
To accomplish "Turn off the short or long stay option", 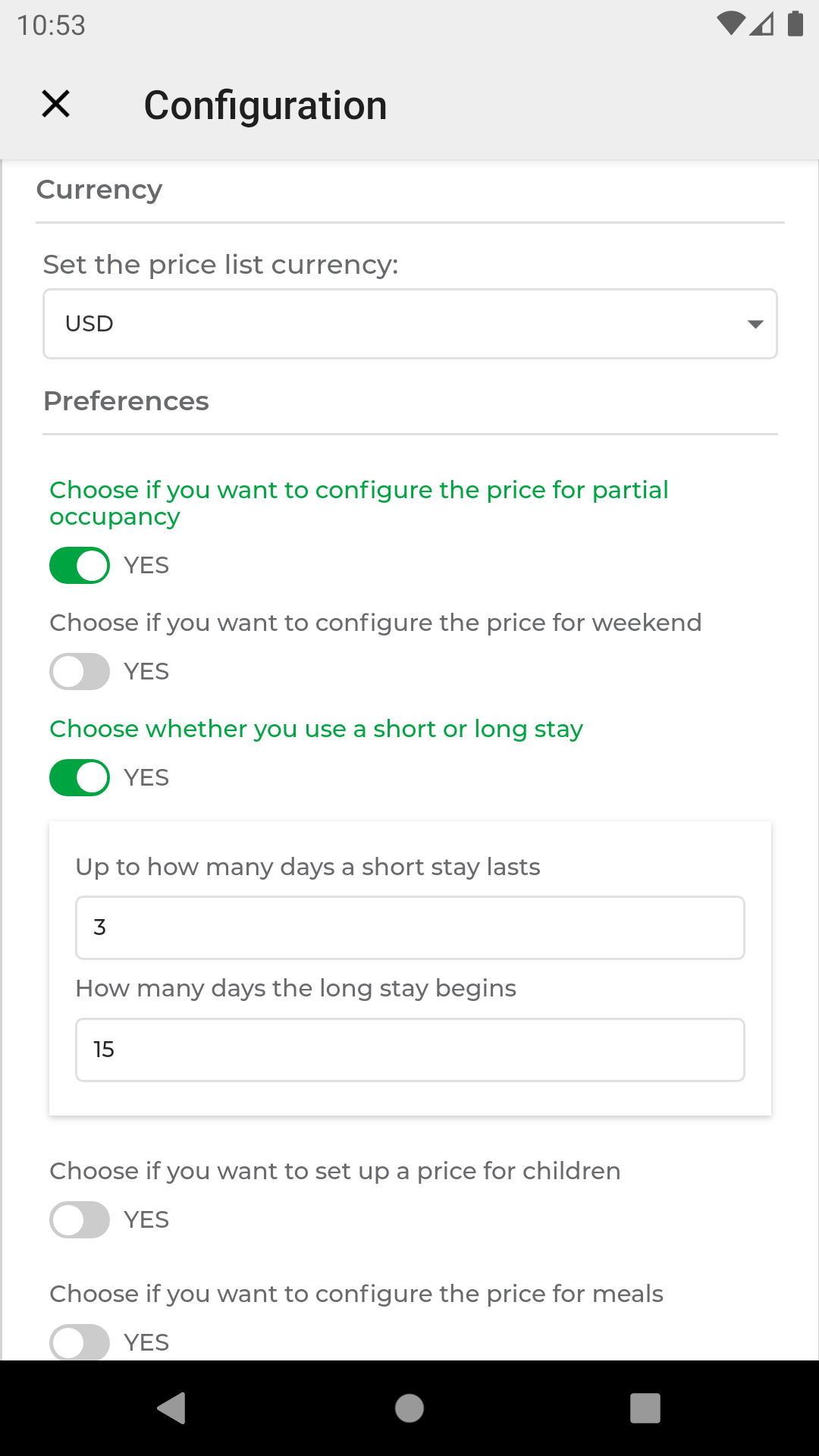I will (x=79, y=777).
